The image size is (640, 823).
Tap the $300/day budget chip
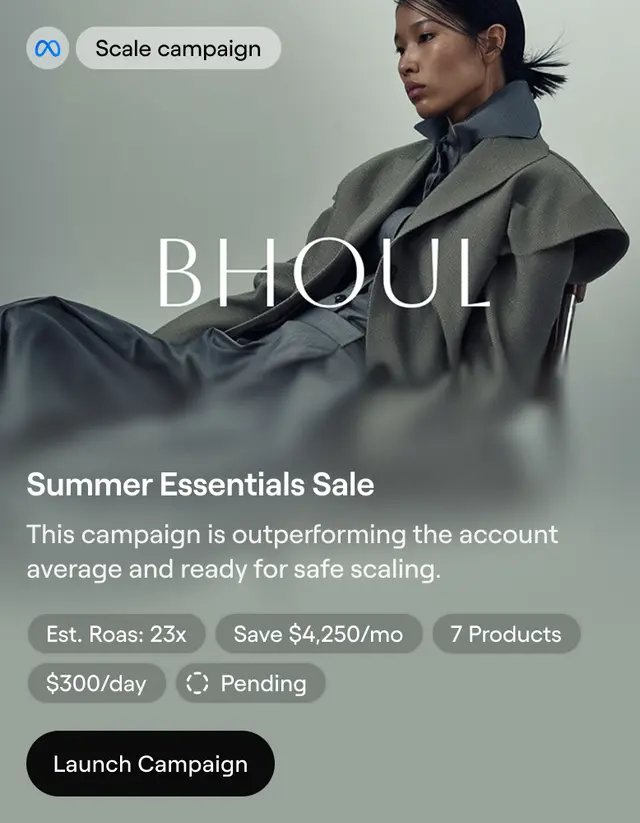[x=96, y=684]
